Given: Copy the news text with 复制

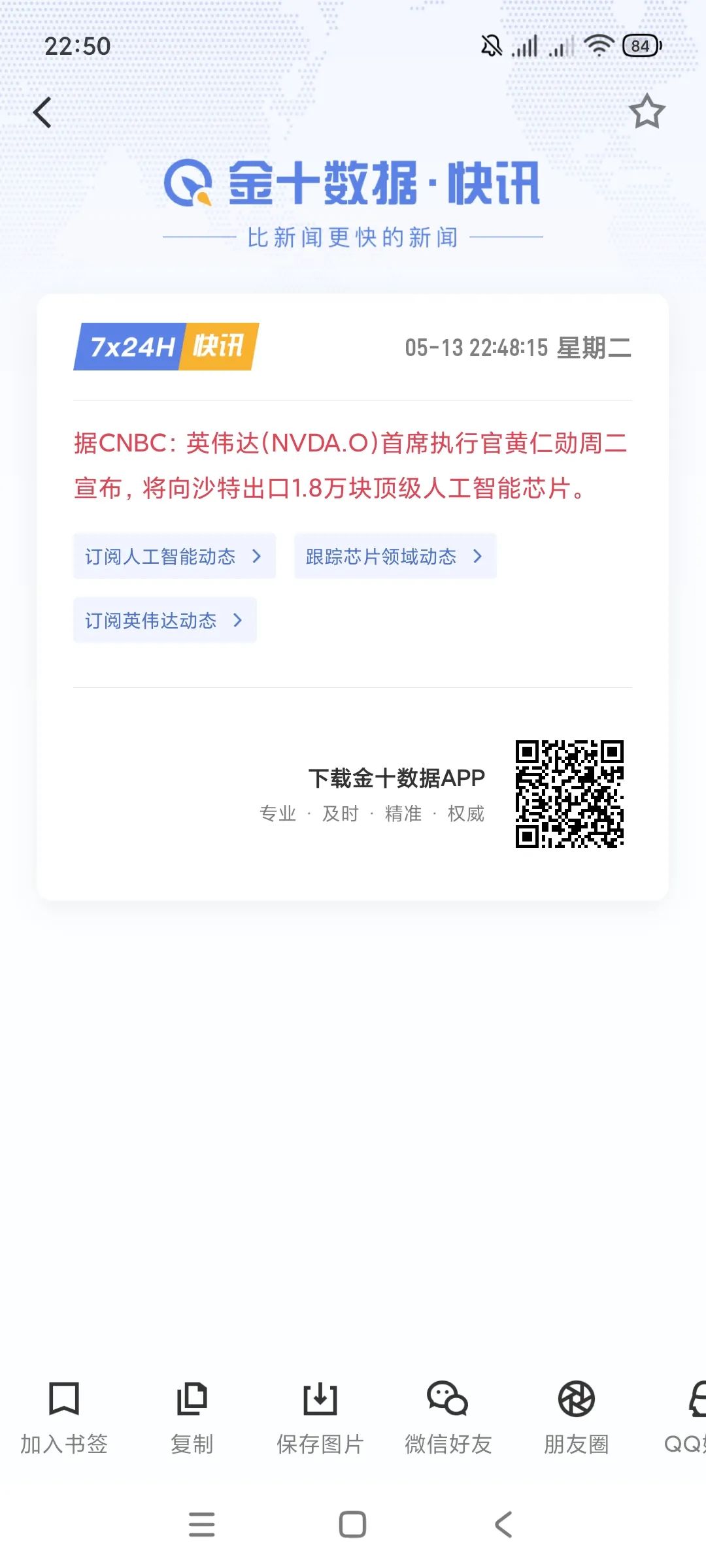Looking at the screenshot, I should (x=192, y=1416).
